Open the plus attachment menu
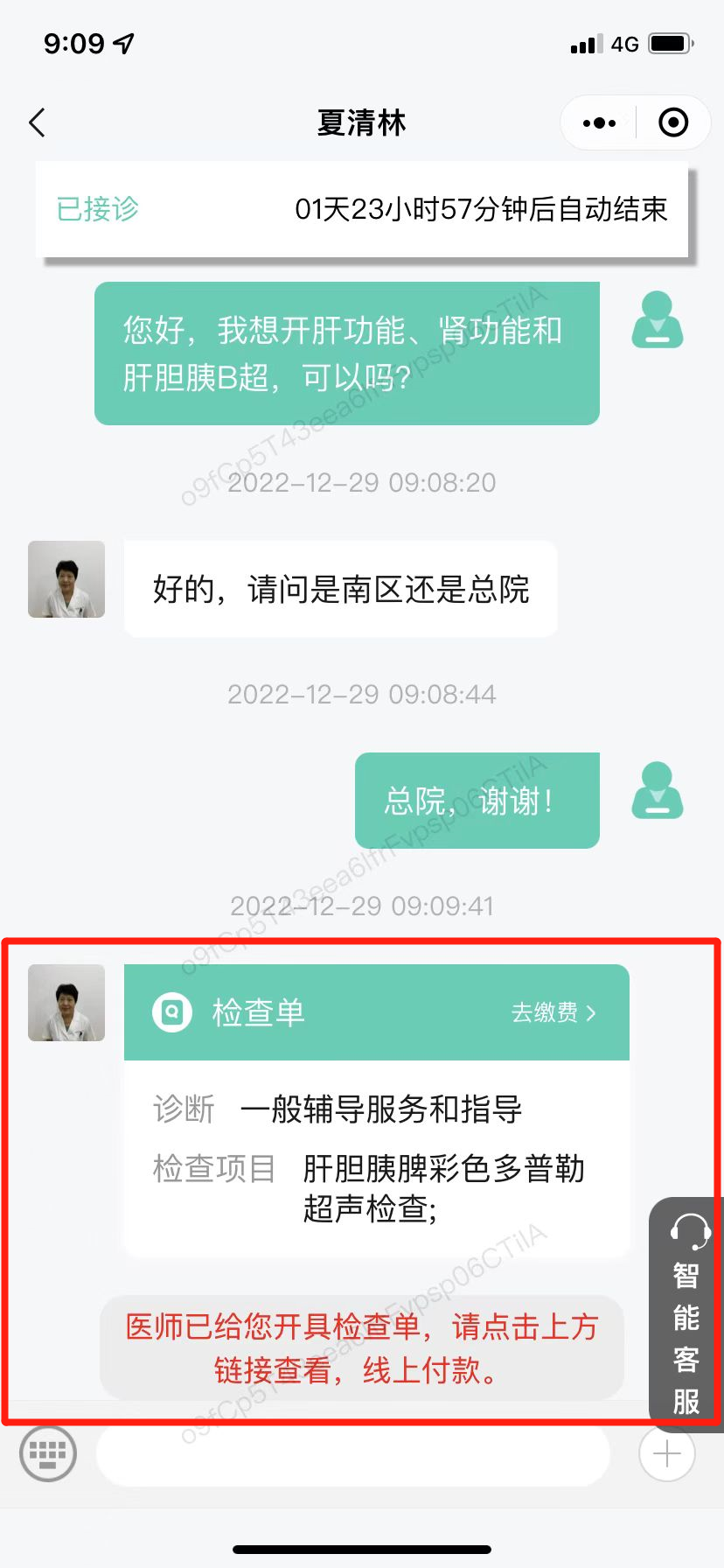 tap(667, 1453)
